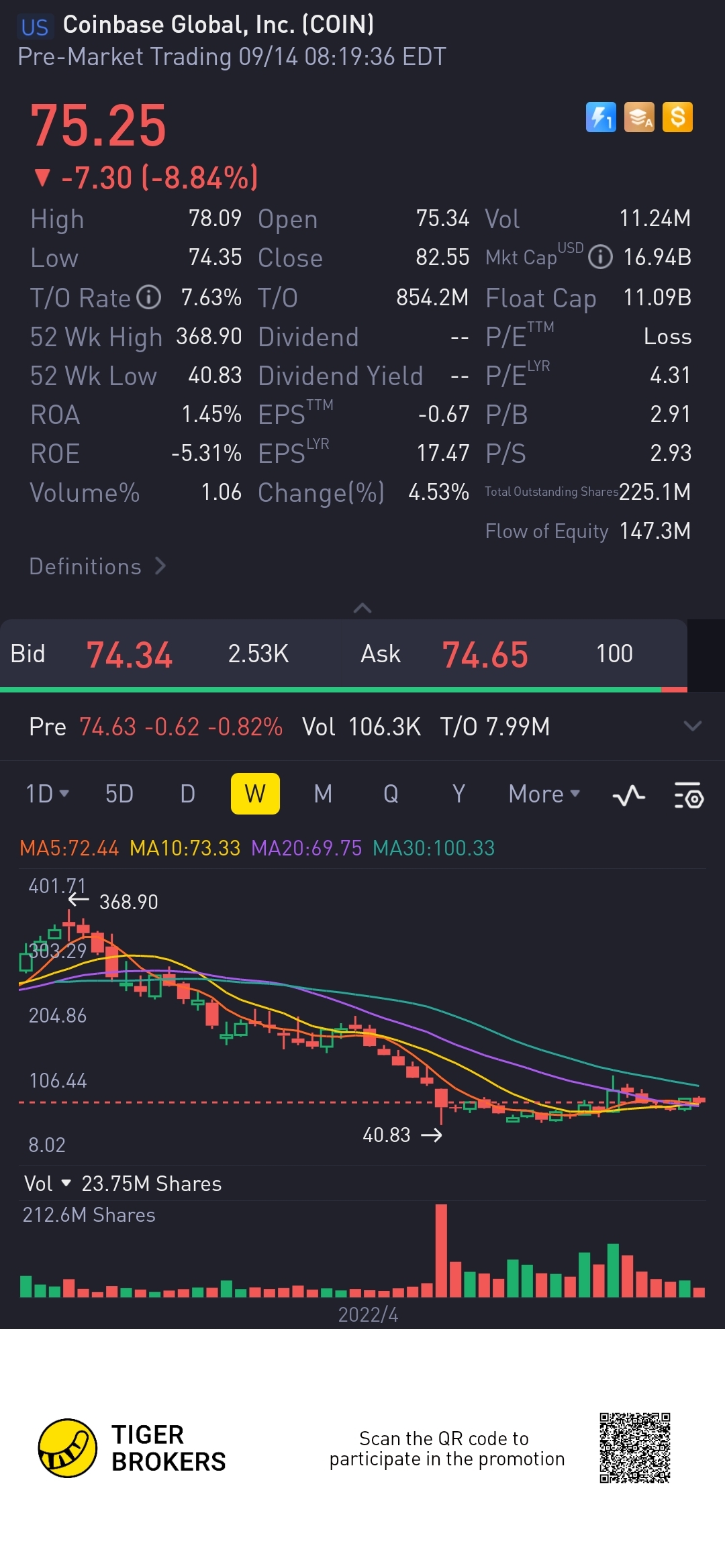Expand the Pre-market quote row chevron
The height and width of the screenshot is (1568, 725).
(x=692, y=726)
